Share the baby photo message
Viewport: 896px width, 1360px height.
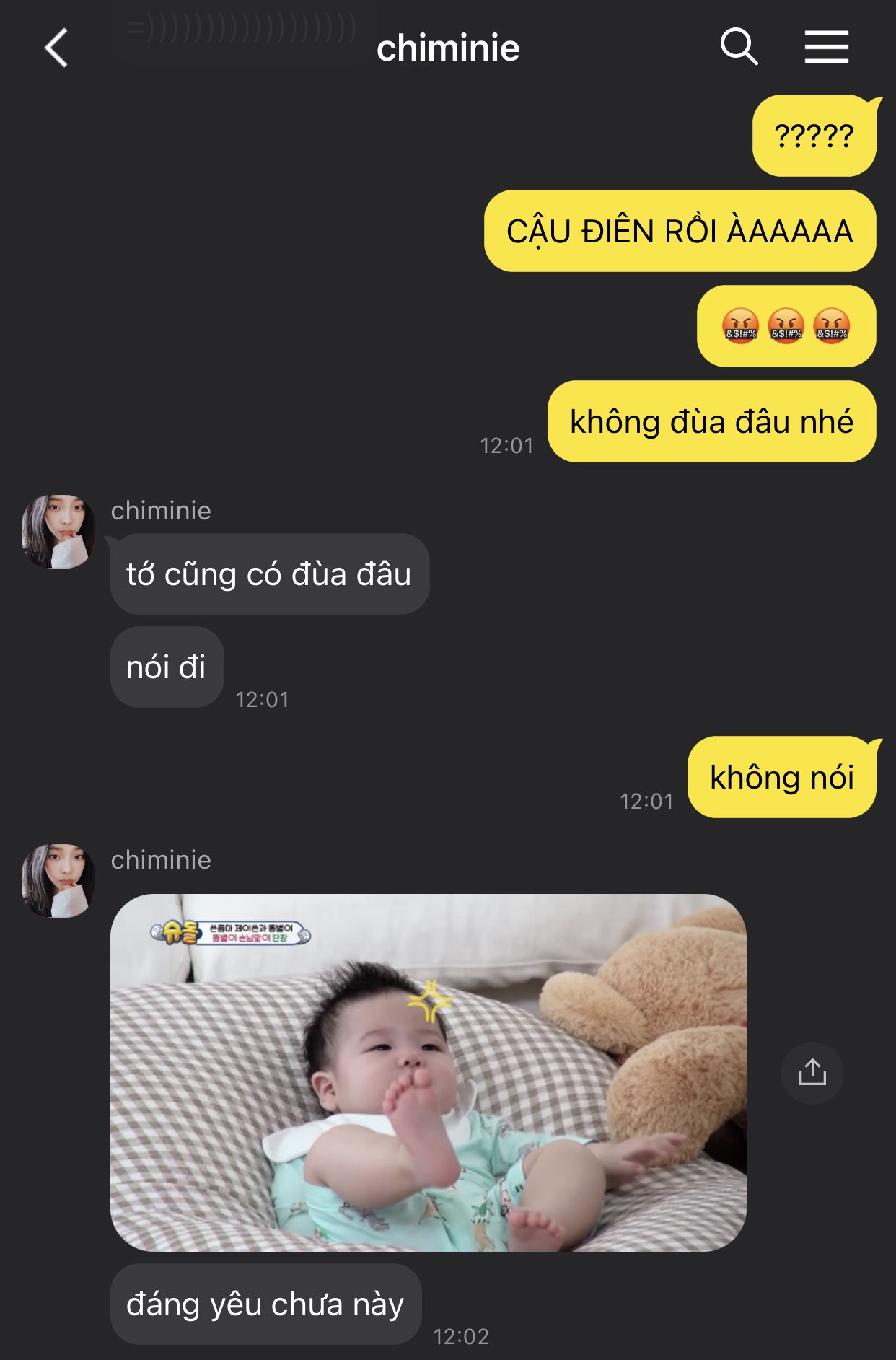point(812,1072)
